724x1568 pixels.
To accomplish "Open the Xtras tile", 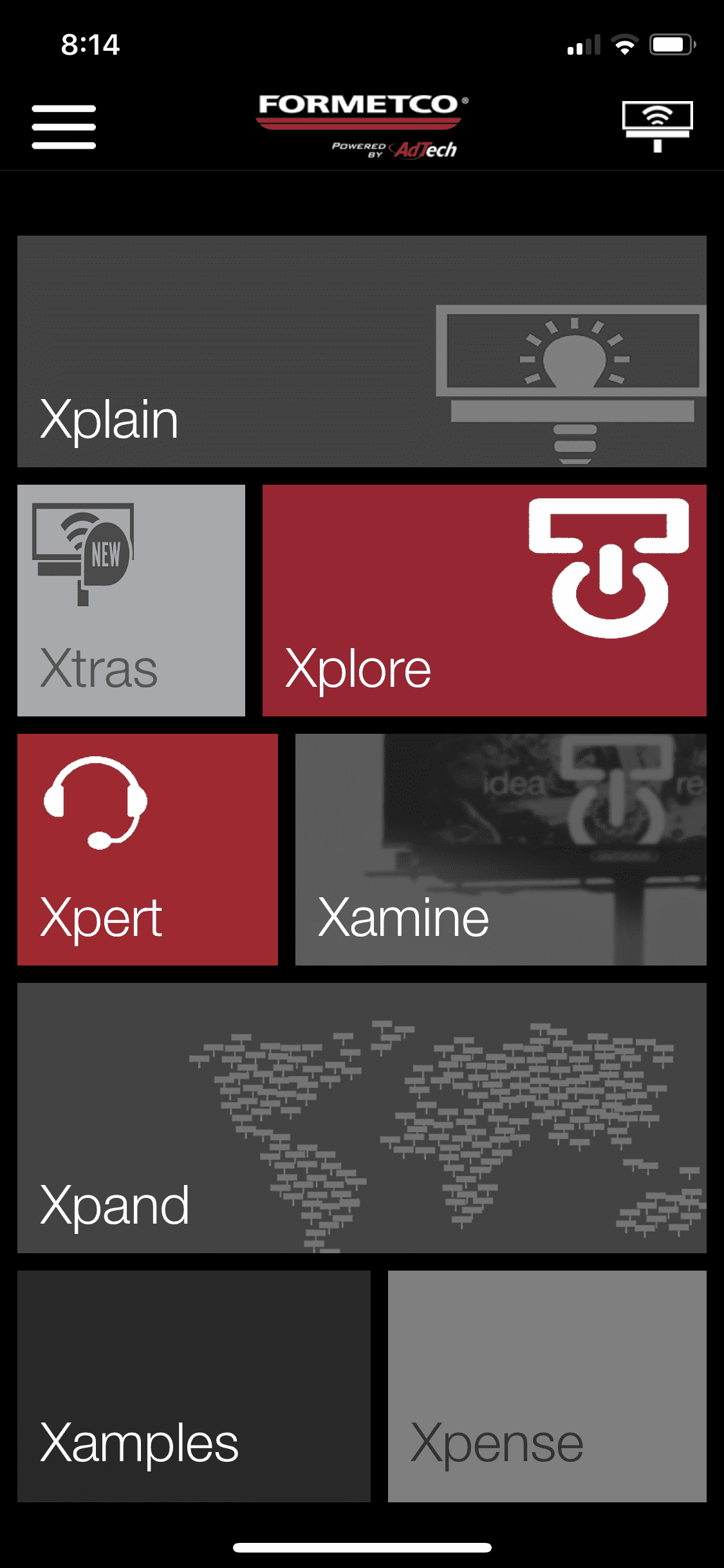I will click(131, 601).
